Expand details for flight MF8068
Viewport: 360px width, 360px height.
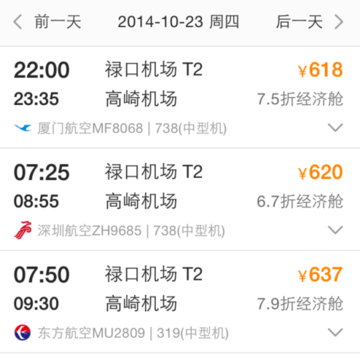335,127
